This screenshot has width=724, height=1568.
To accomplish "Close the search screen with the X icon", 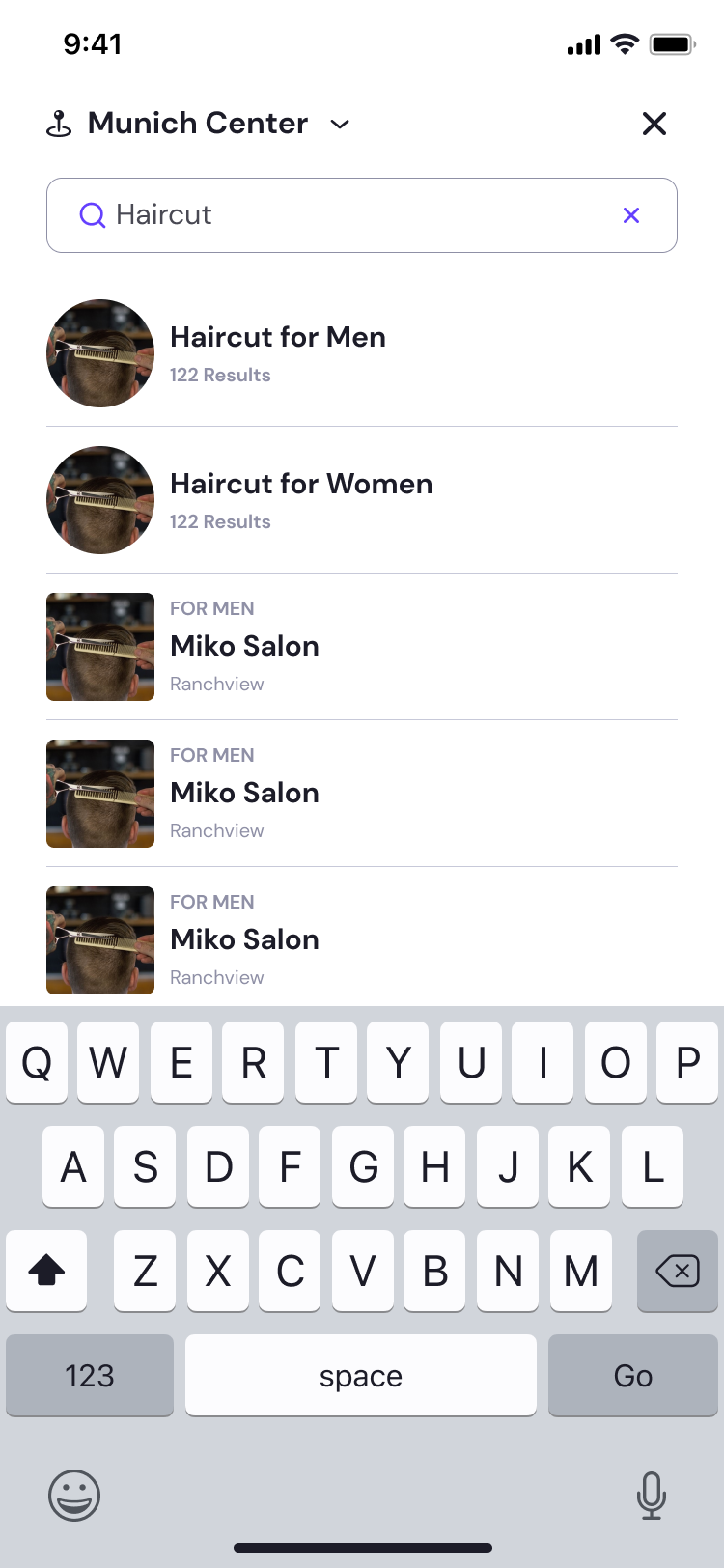I will (654, 124).
